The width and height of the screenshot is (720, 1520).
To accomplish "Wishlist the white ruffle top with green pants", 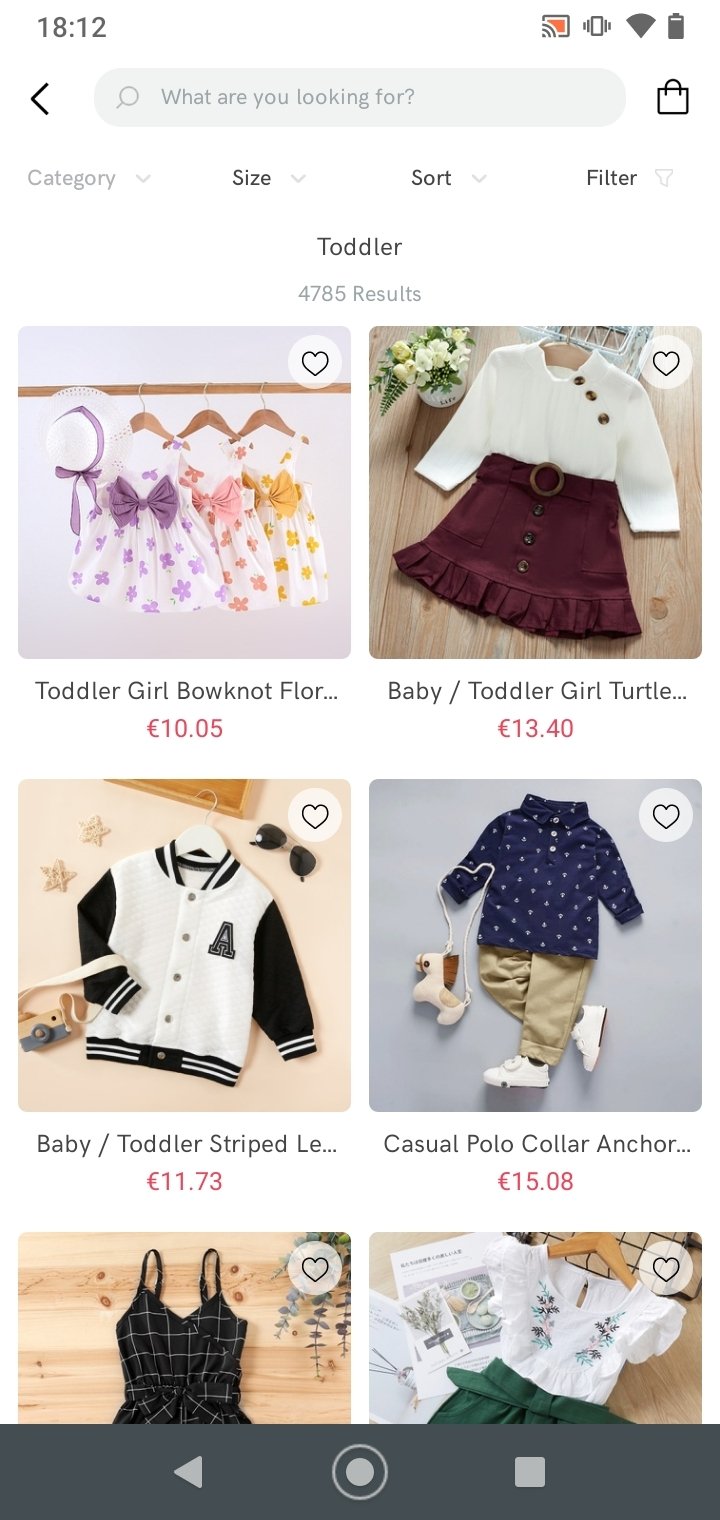I will [666, 1269].
